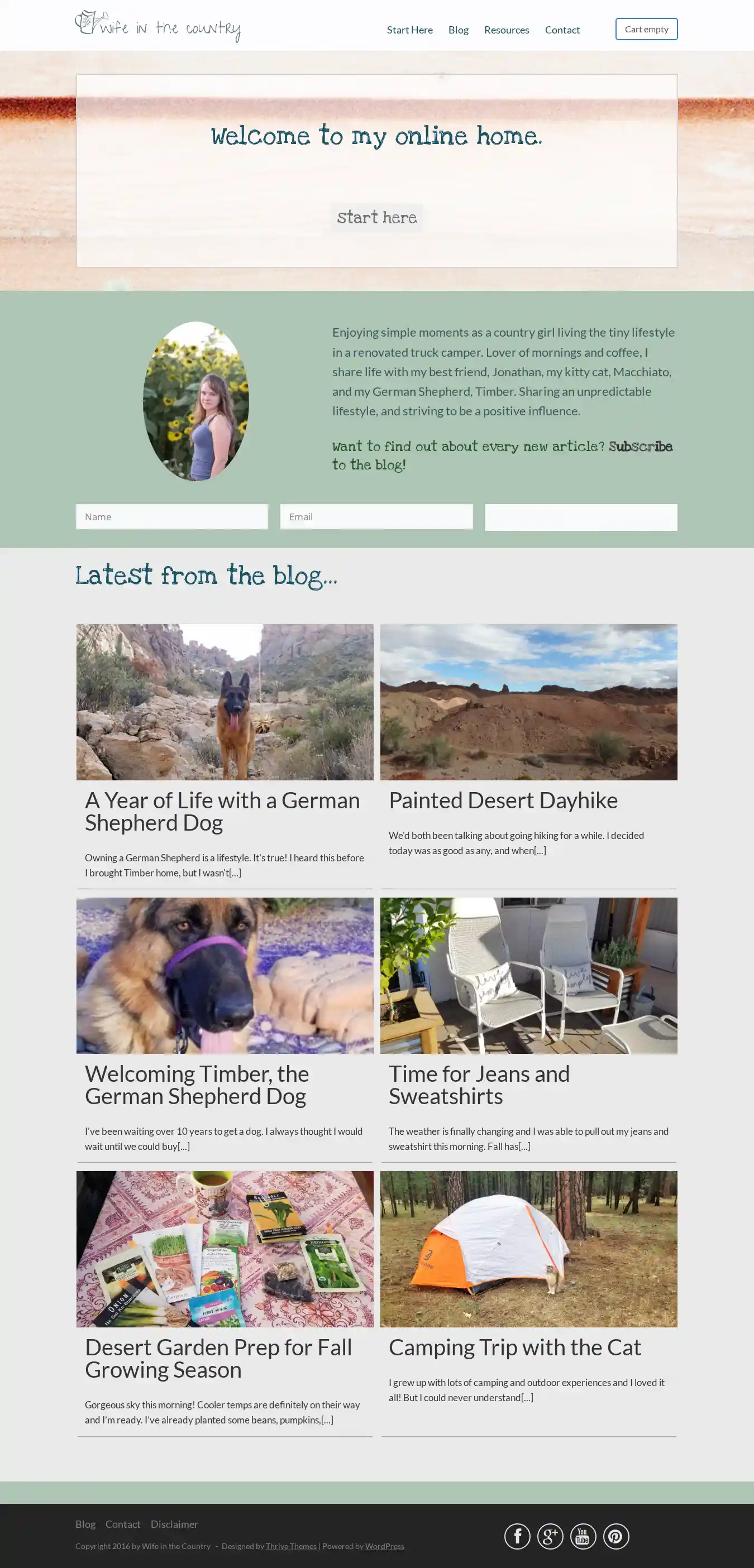Open the Painted Desert Dayhike post
754x1568 pixels.
point(503,800)
